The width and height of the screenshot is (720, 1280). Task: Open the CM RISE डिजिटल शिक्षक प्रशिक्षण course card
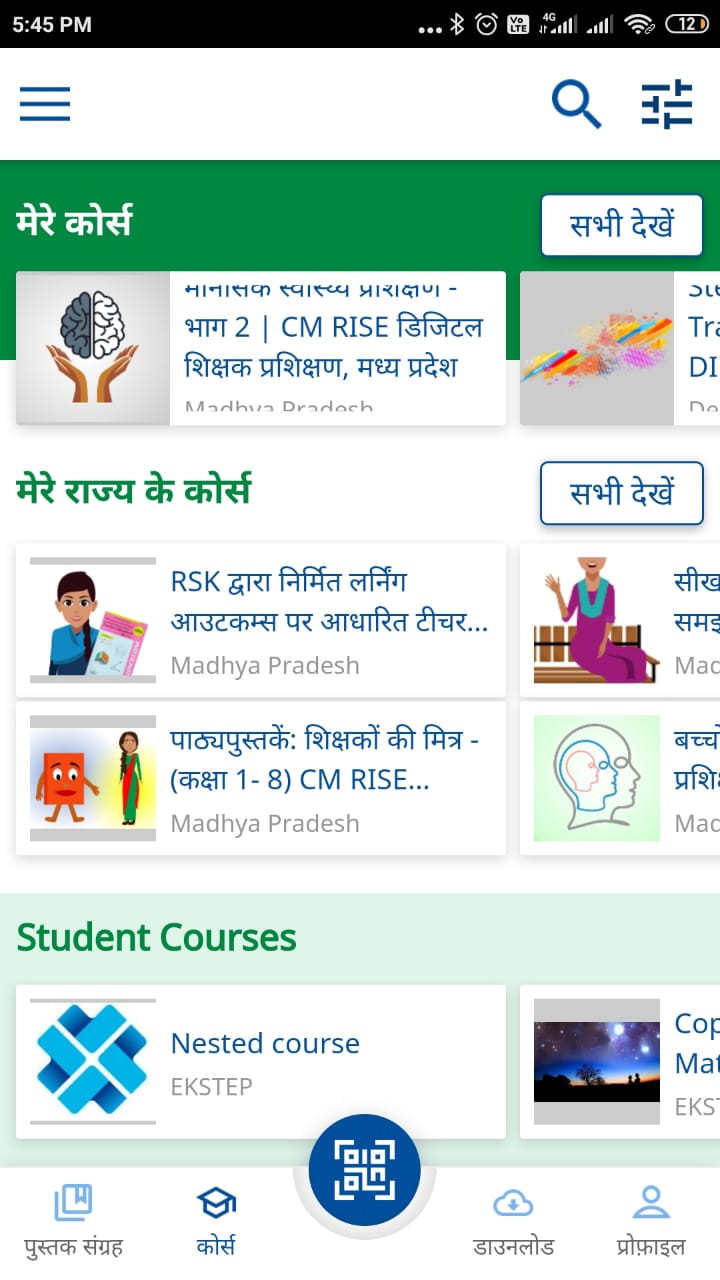click(x=260, y=348)
